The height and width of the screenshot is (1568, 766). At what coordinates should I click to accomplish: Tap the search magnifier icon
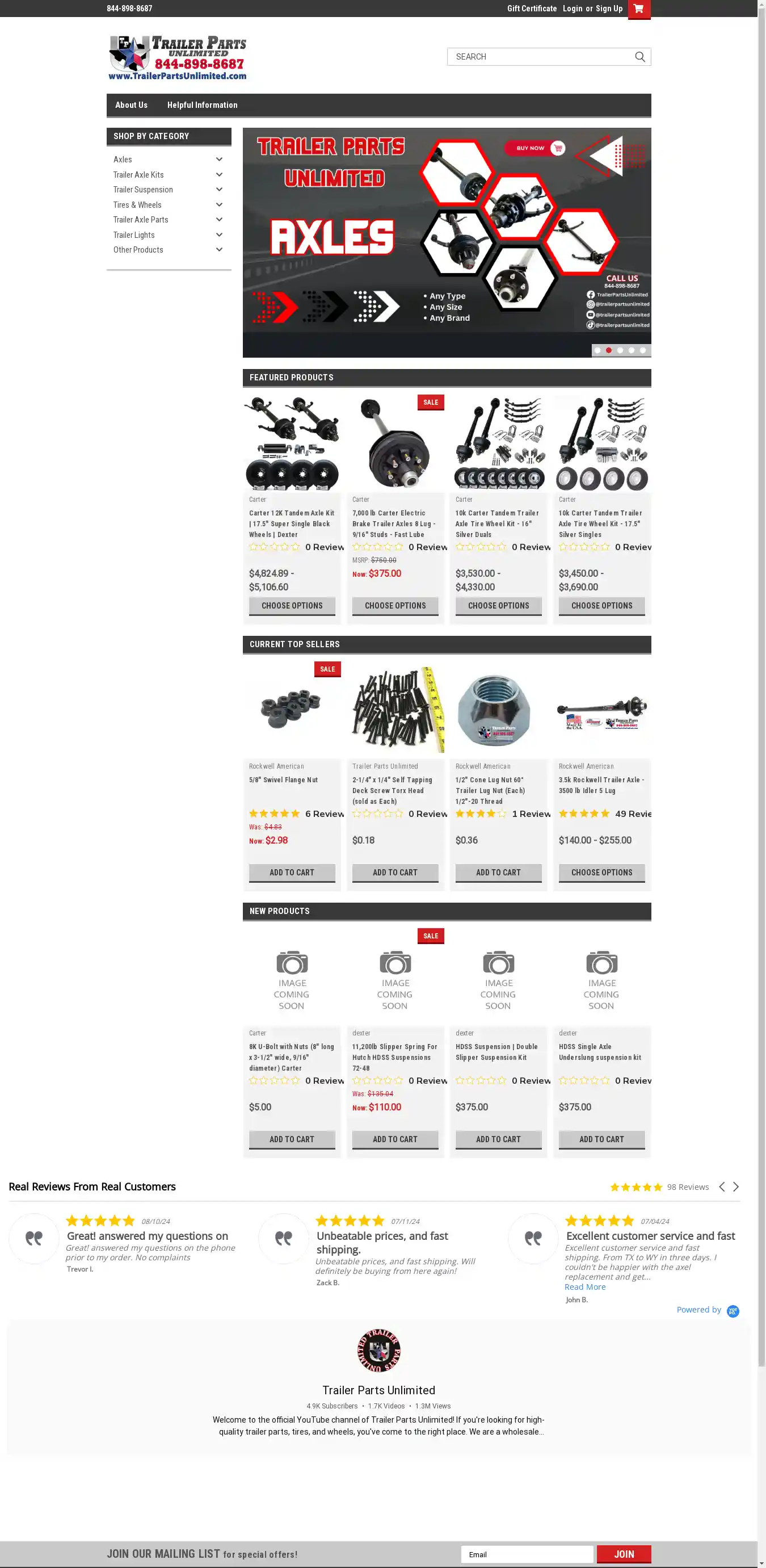tap(639, 57)
